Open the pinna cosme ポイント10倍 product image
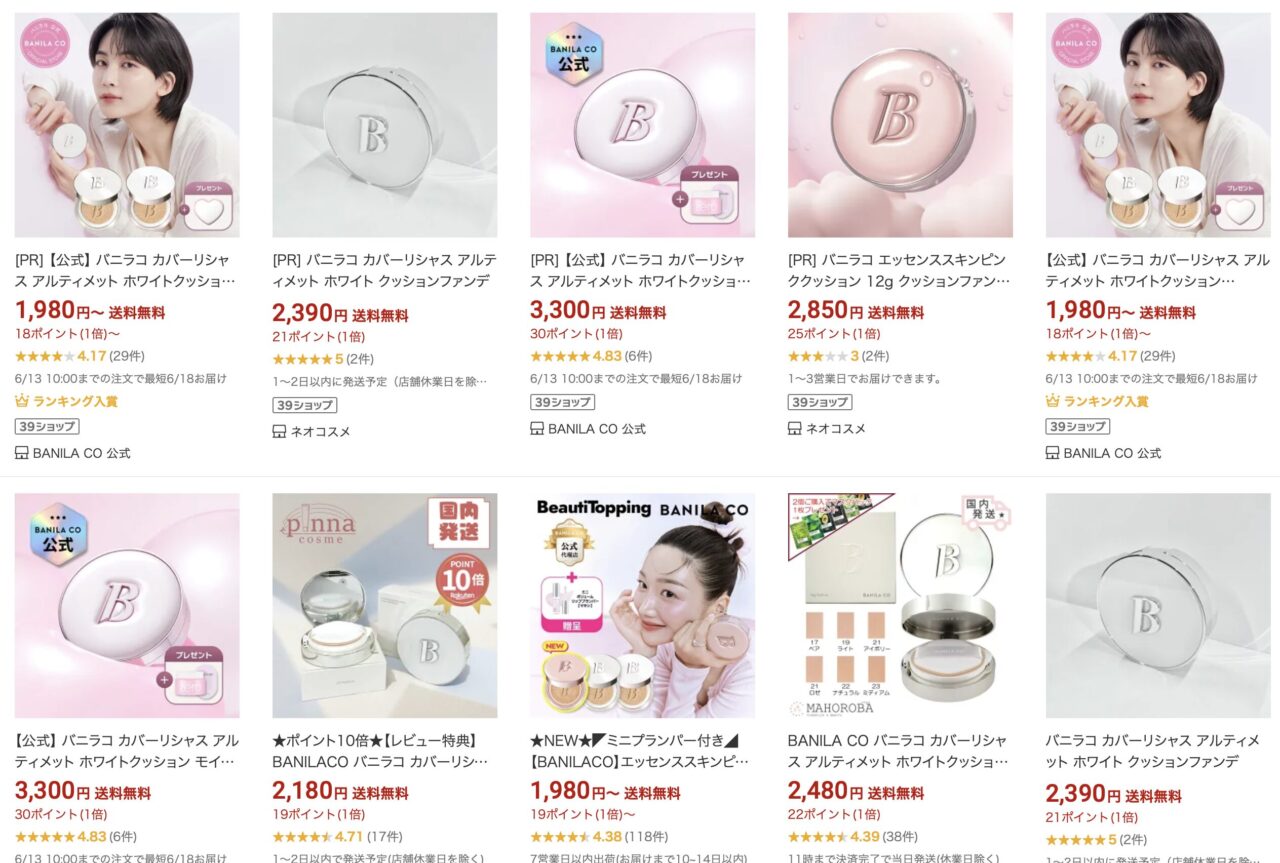The height and width of the screenshot is (863, 1280). tap(384, 605)
